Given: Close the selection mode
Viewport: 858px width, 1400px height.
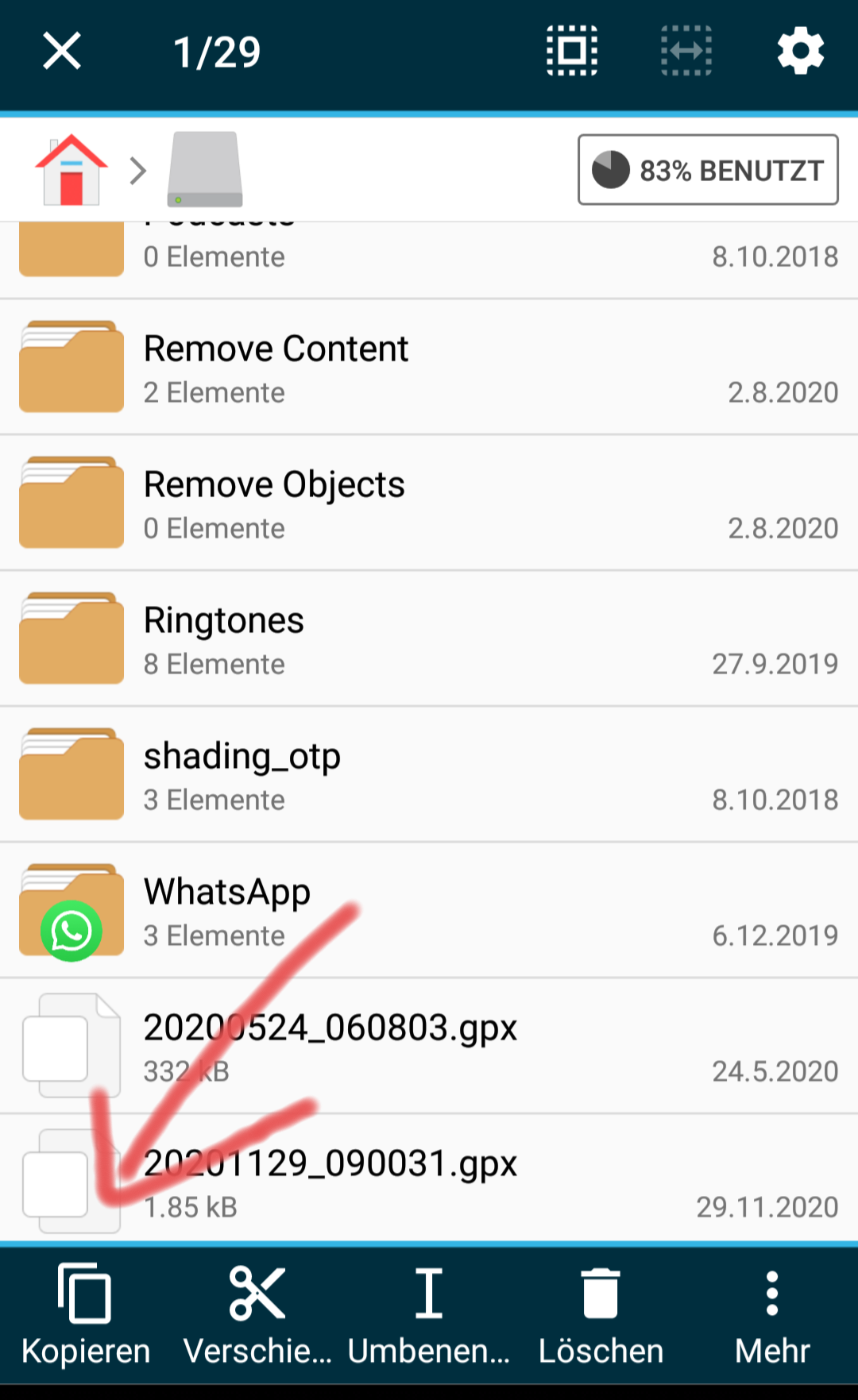Looking at the screenshot, I should click(x=62, y=52).
